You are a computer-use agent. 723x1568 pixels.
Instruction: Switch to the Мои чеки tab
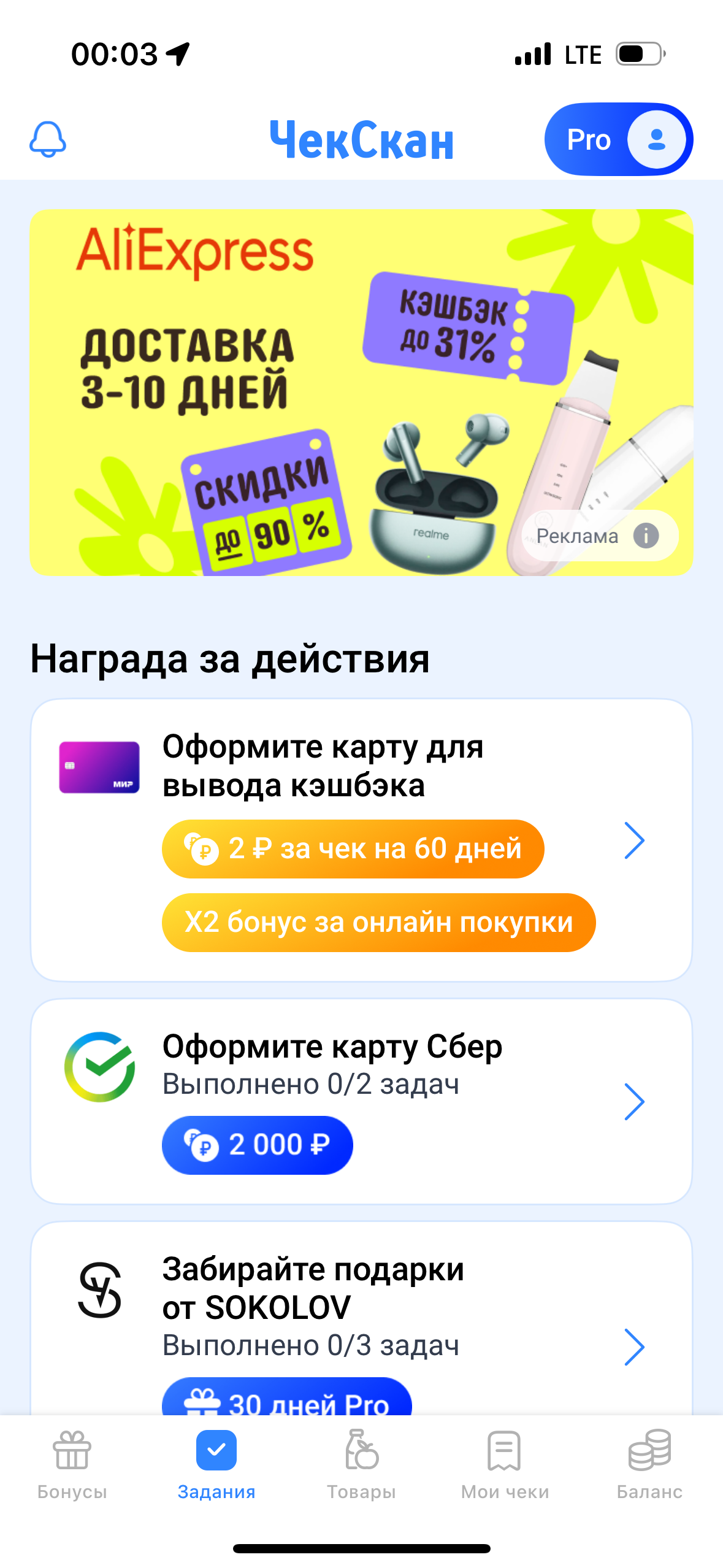505,1465
